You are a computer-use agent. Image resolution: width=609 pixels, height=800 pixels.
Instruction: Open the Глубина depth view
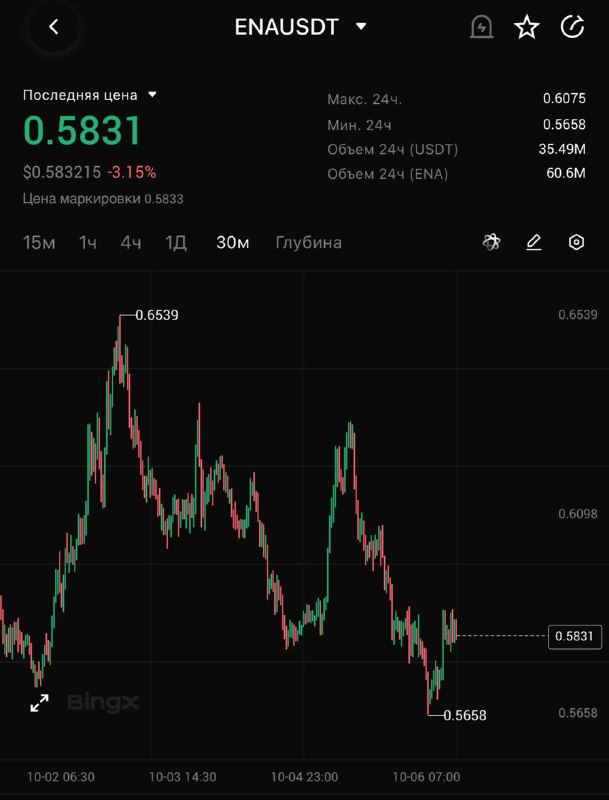(308, 242)
